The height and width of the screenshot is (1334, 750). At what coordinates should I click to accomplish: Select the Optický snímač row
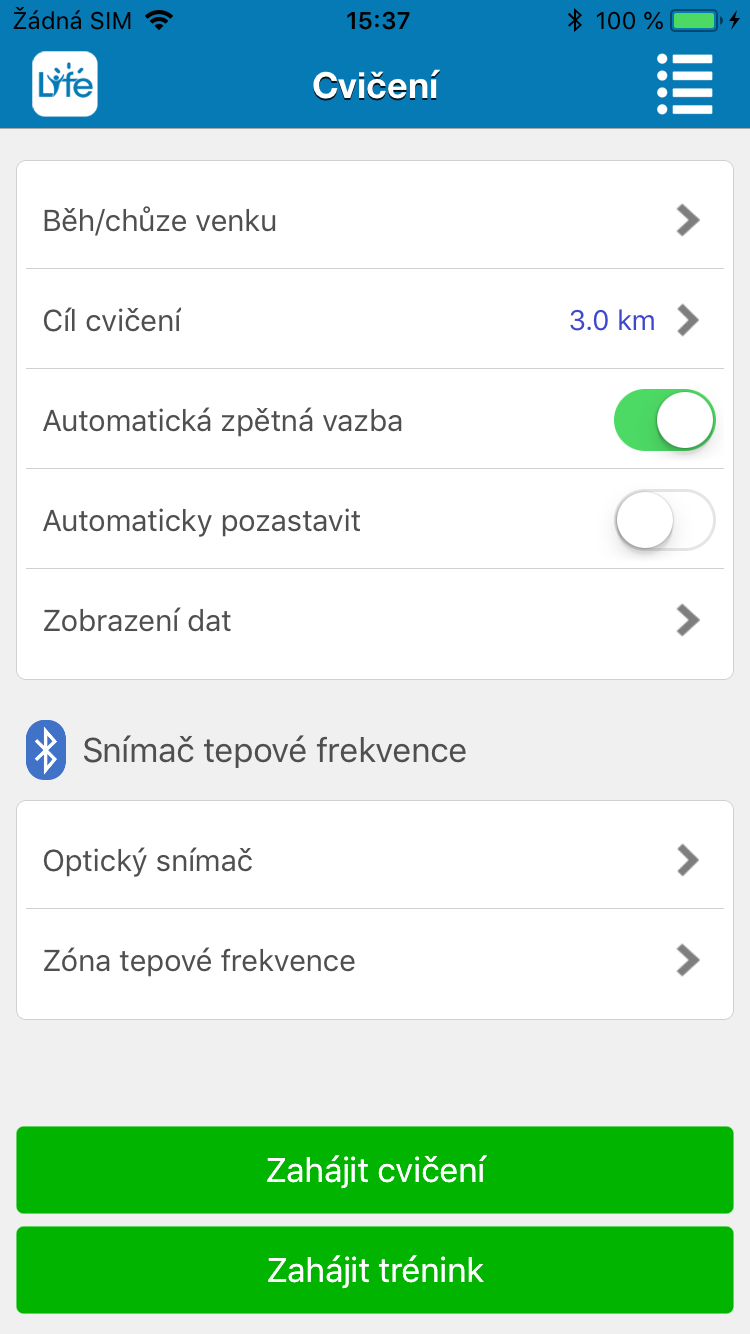pyautogui.click(x=375, y=860)
